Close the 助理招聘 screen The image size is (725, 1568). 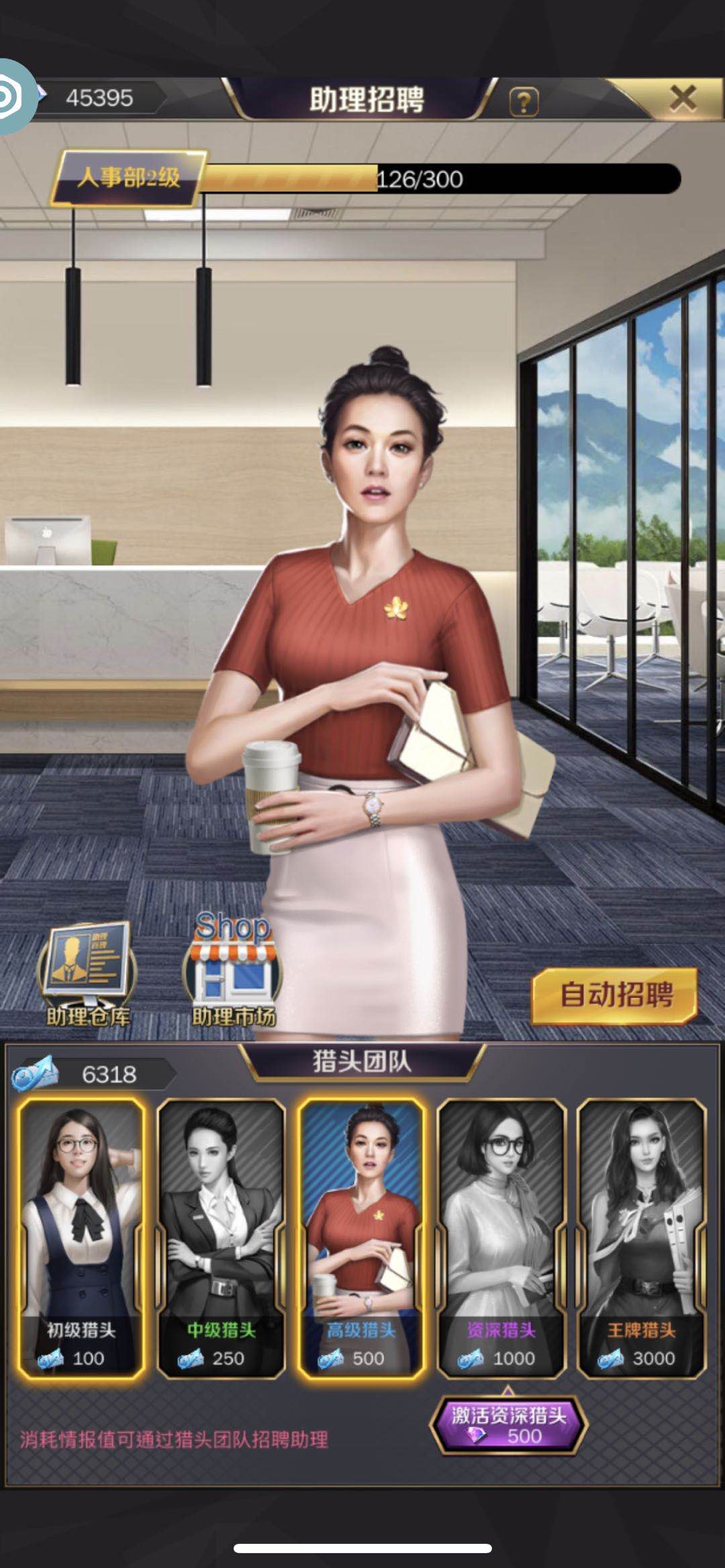(x=682, y=99)
